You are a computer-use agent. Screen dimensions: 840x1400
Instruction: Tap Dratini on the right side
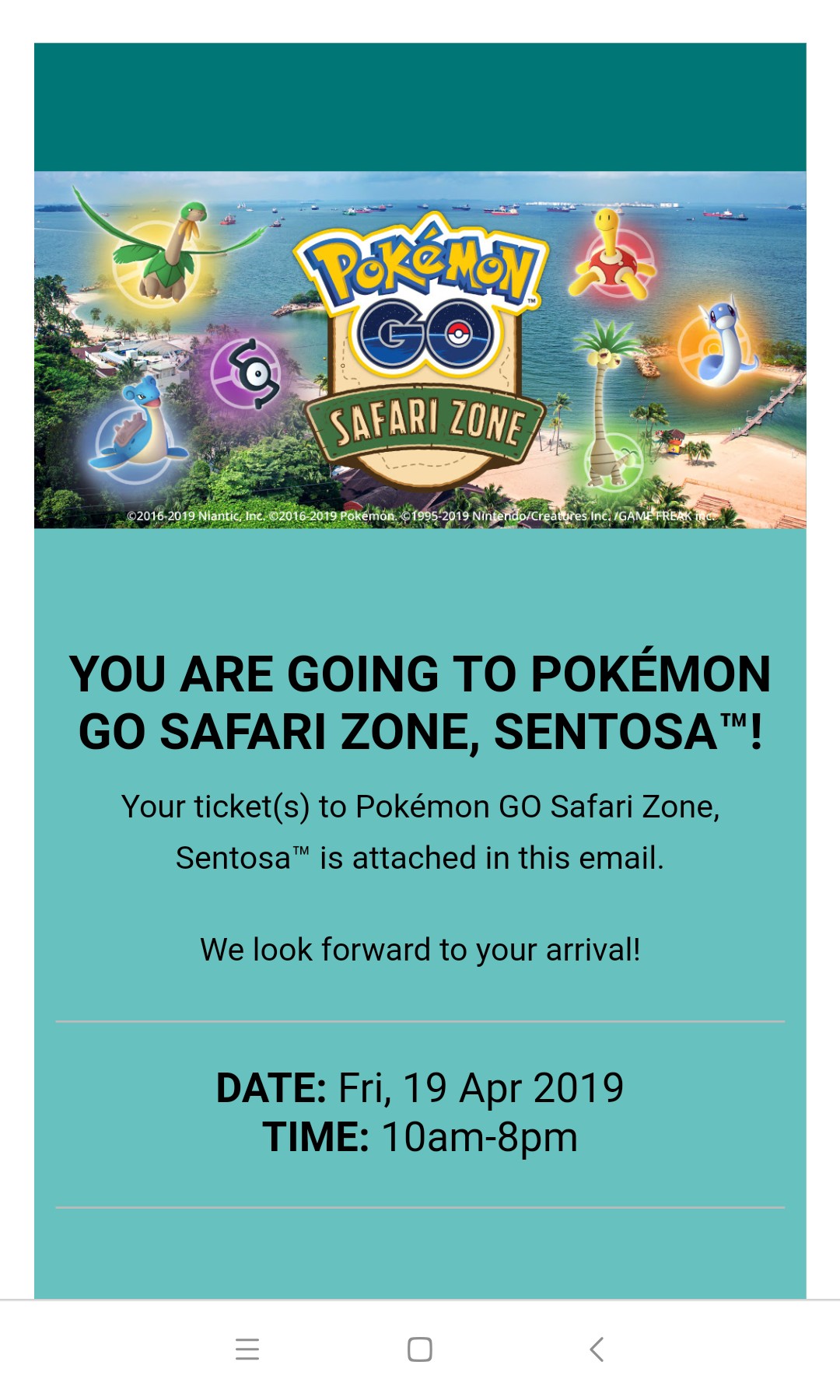pos(723,342)
